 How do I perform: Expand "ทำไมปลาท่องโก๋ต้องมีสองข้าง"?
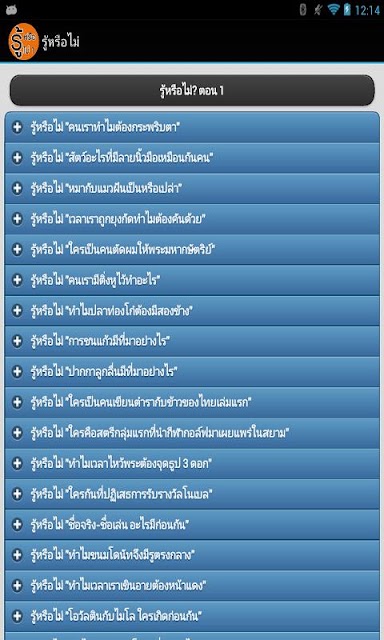[x=192, y=311]
